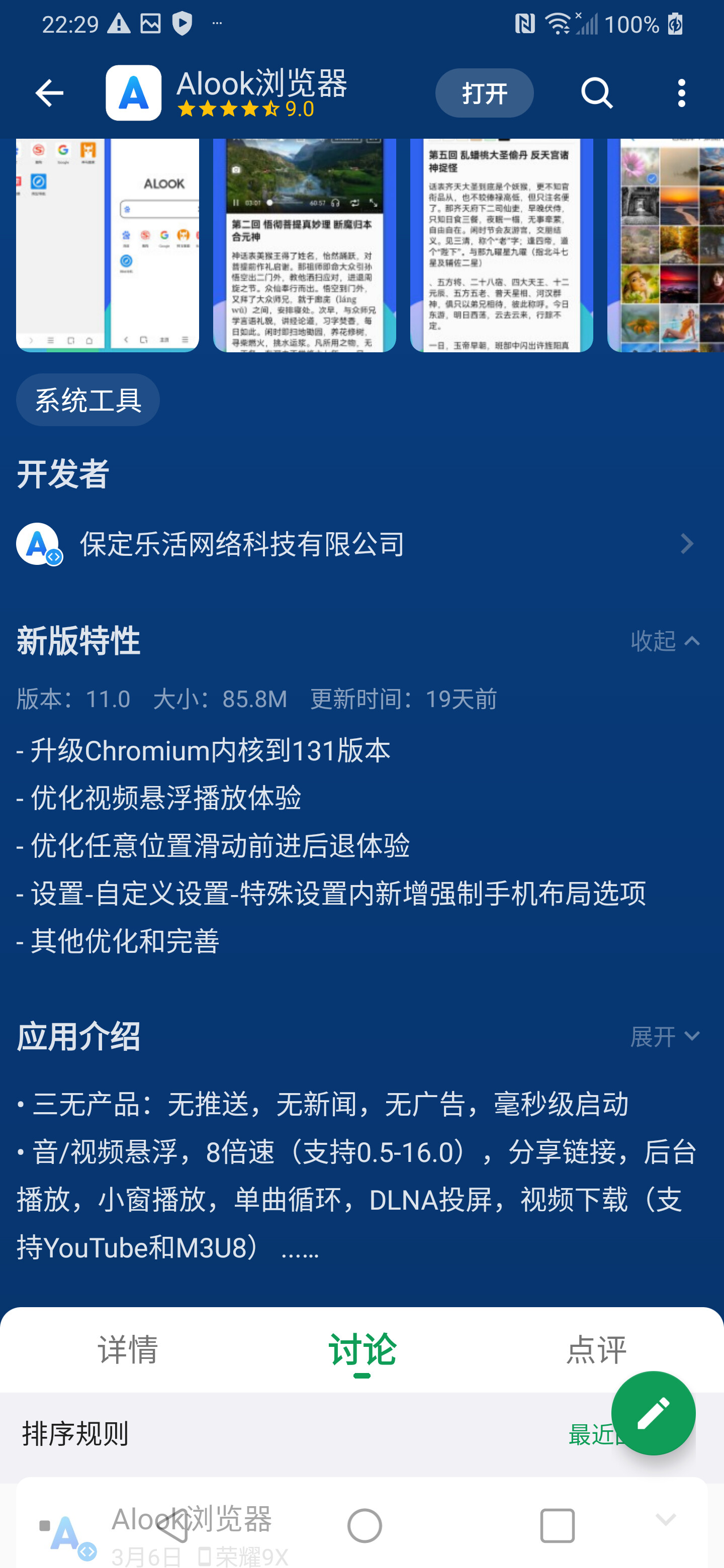
Task: Select the 系统工具 category chip
Action: click(87, 400)
